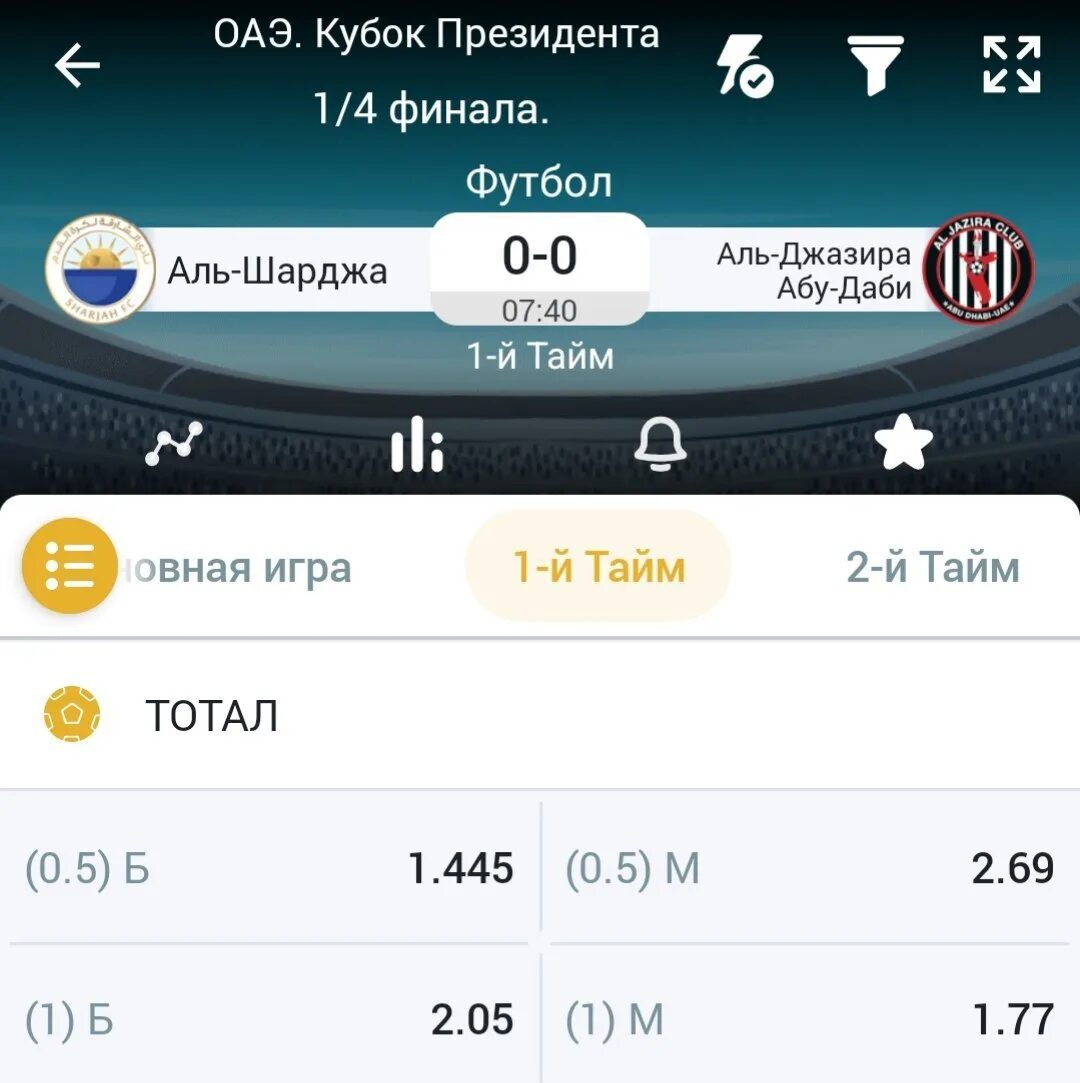This screenshot has height=1083, width=1080.
Task: Switch to the 2-й Тайм tab
Action: (x=932, y=568)
